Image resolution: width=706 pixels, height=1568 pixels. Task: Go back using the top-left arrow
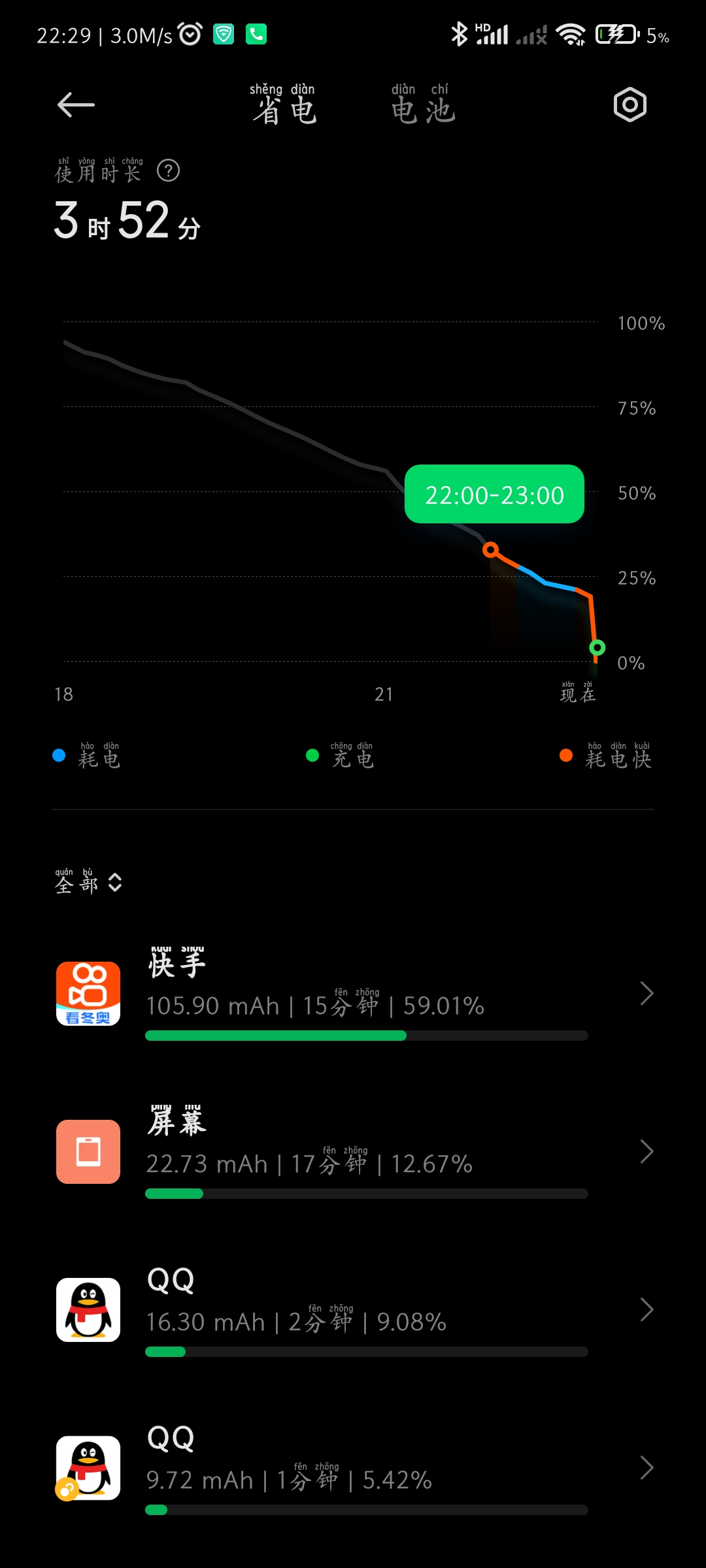[76, 105]
